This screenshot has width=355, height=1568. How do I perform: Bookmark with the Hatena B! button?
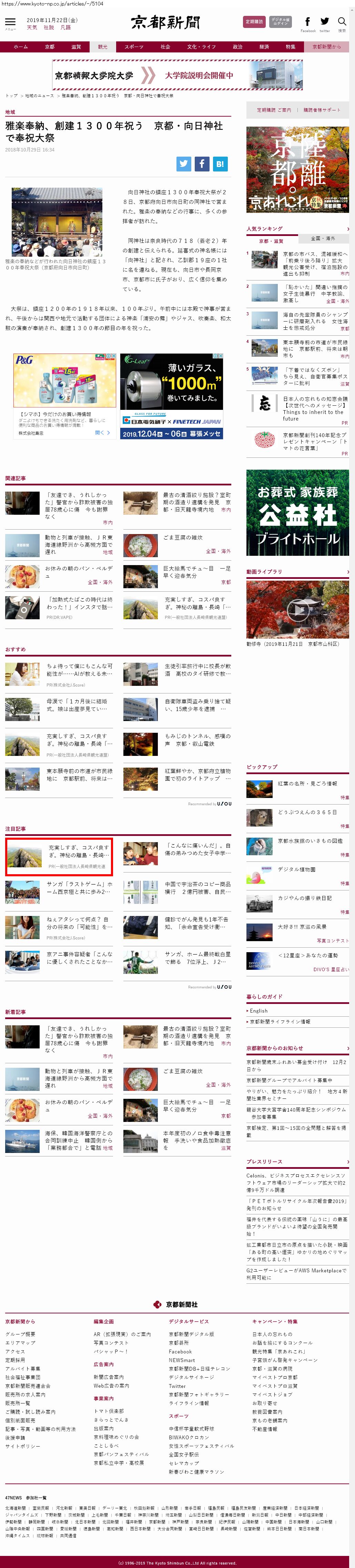coord(220,164)
